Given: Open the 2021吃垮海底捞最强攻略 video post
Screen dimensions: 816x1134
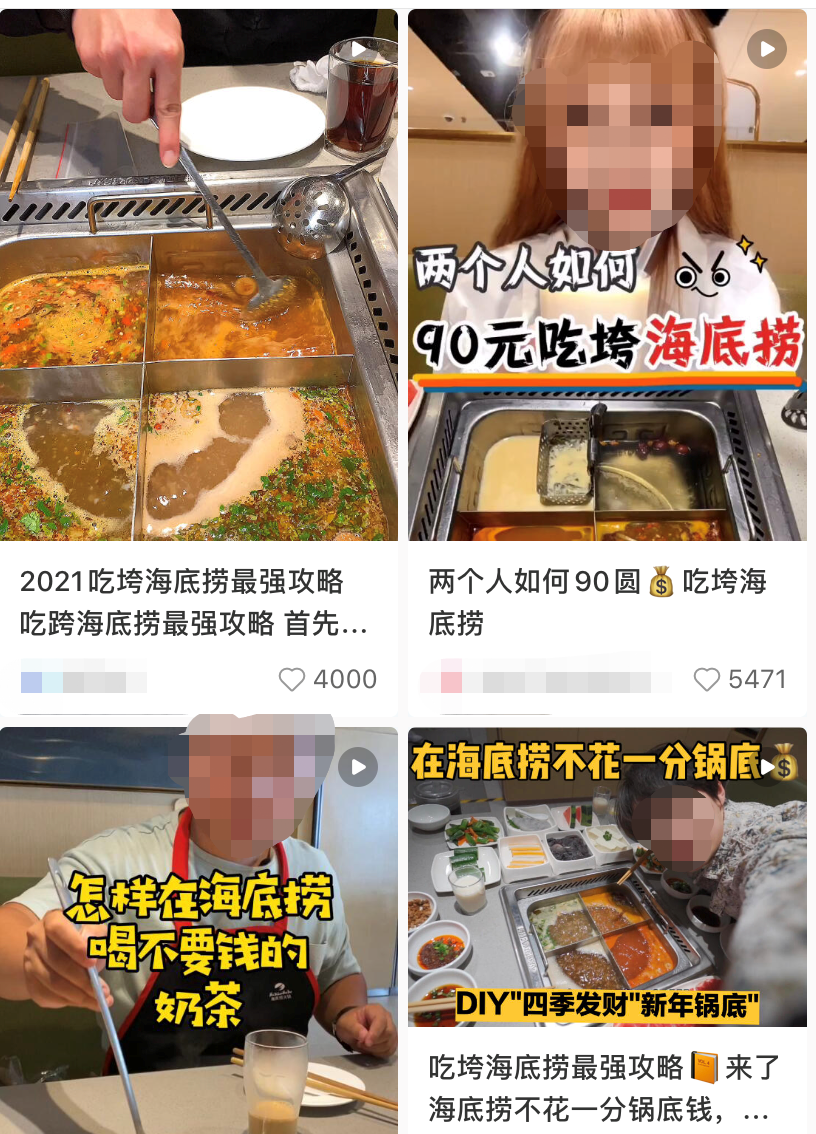Looking at the screenshot, I should pyautogui.click(x=198, y=275).
